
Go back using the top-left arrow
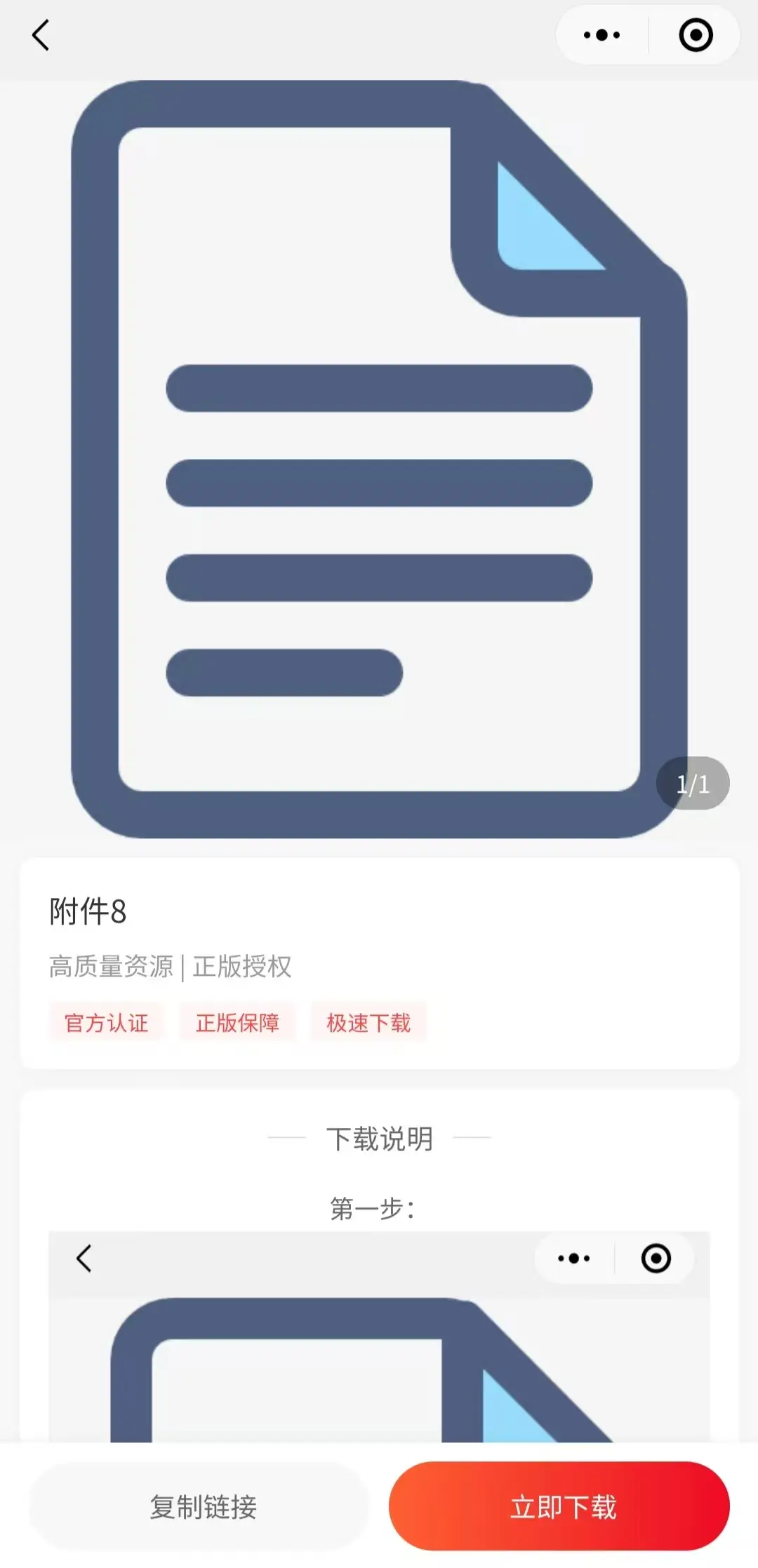(41, 35)
